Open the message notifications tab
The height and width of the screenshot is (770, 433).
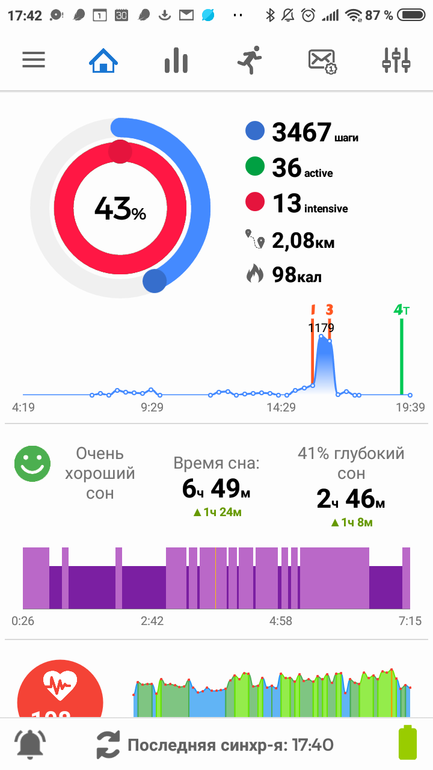323,61
